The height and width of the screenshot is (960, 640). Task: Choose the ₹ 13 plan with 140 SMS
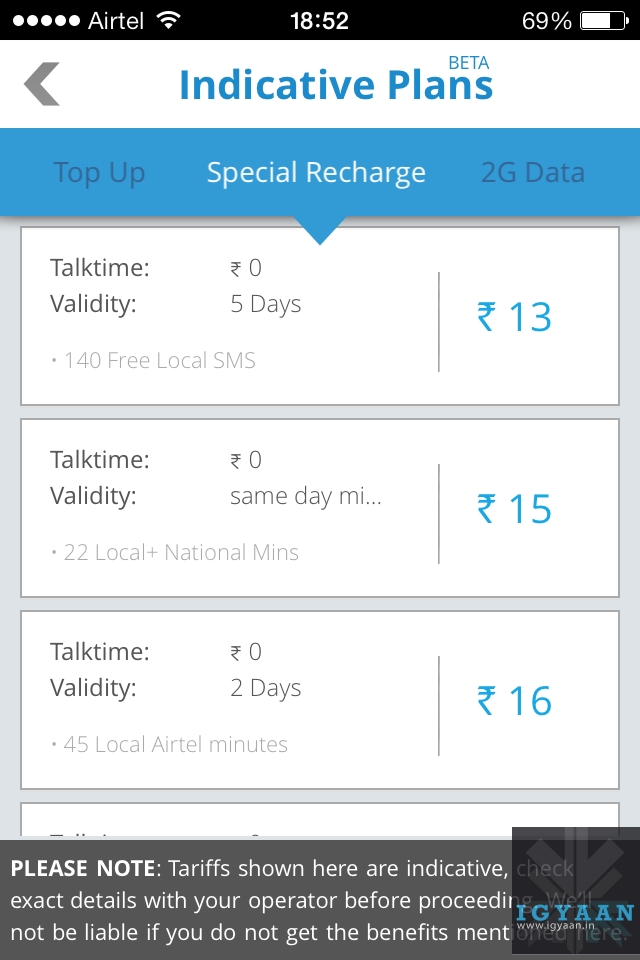pos(320,316)
